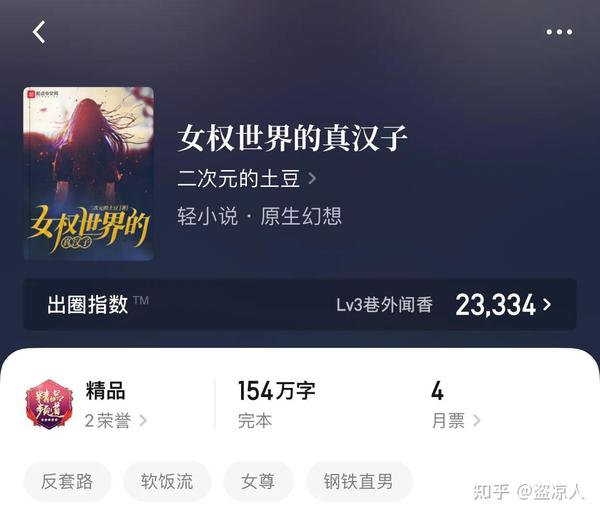Open author 二次元的土豆 profile

point(247,179)
